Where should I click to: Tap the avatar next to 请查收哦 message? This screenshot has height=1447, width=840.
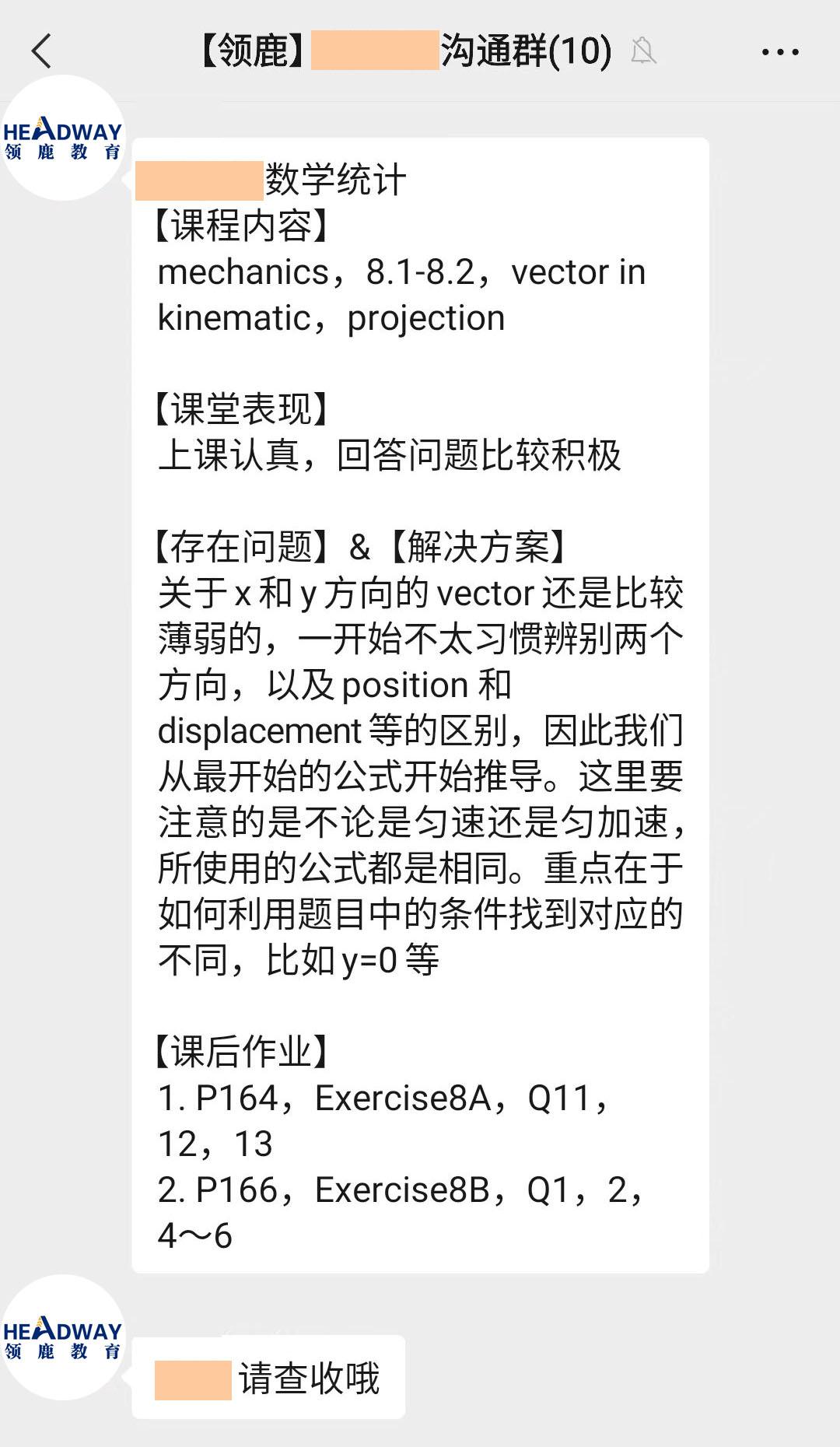click(63, 1338)
